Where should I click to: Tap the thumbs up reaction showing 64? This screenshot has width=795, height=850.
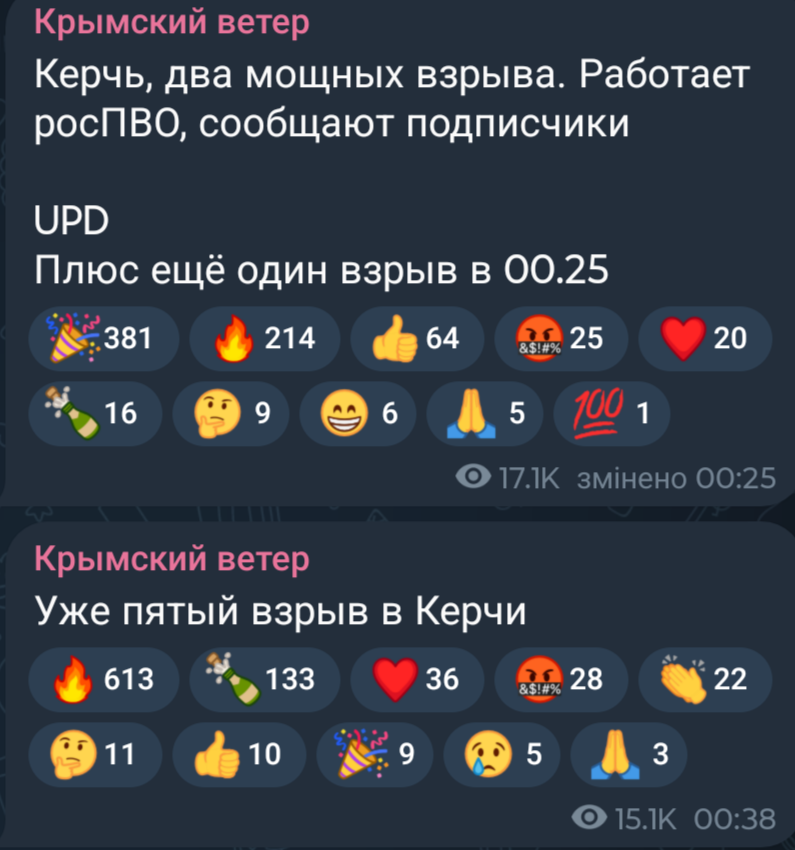point(413,338)
